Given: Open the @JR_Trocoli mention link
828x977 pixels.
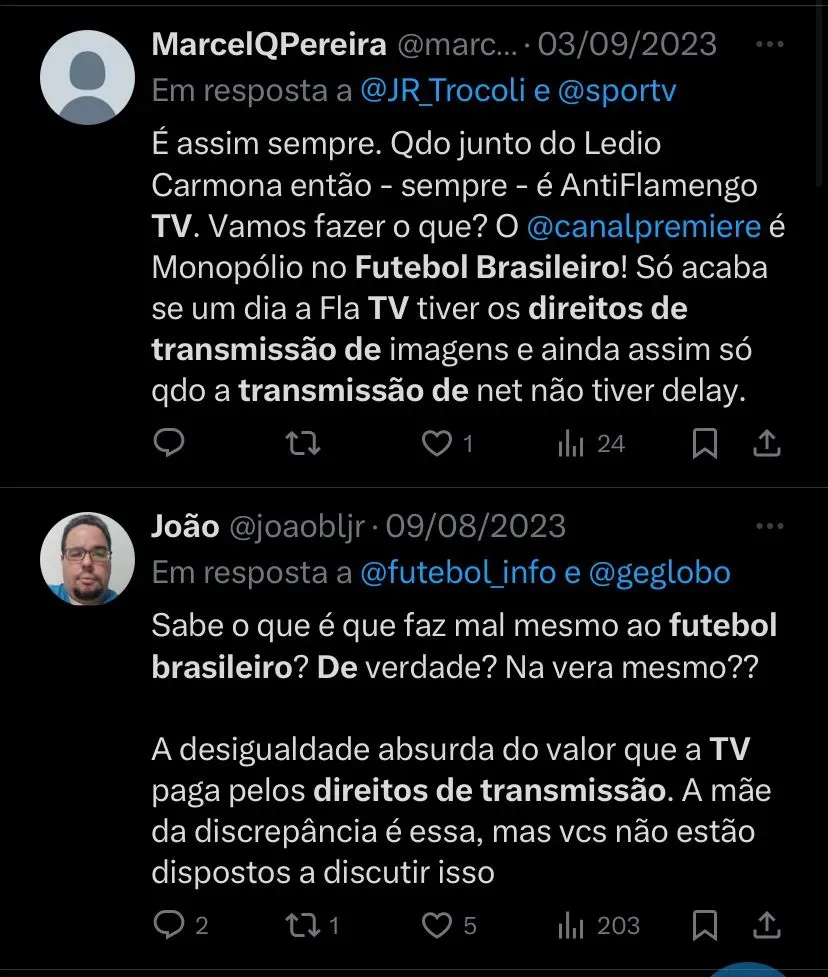Looking at the screenshot, I should (x=444, y=91).
